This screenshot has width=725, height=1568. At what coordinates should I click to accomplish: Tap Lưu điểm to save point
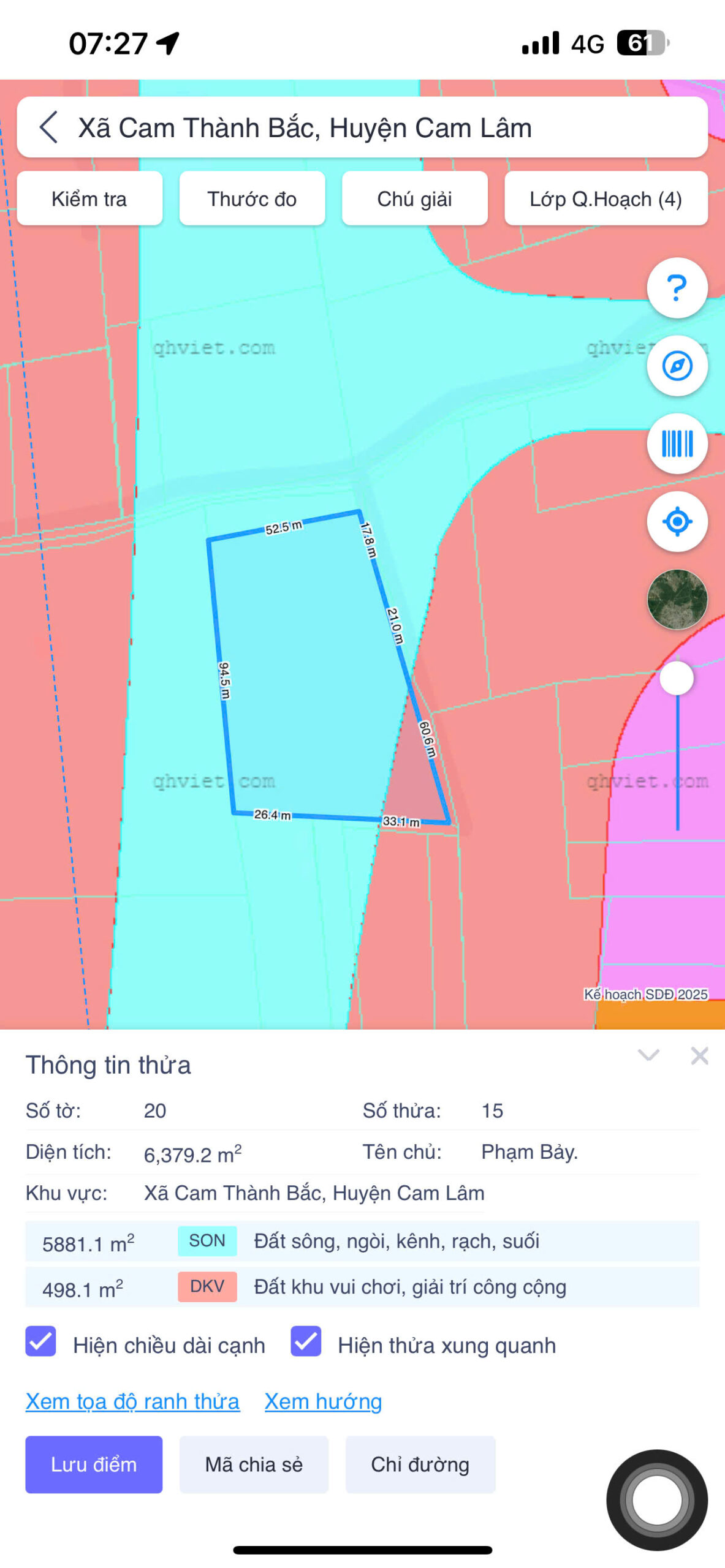pos(94,1464)
